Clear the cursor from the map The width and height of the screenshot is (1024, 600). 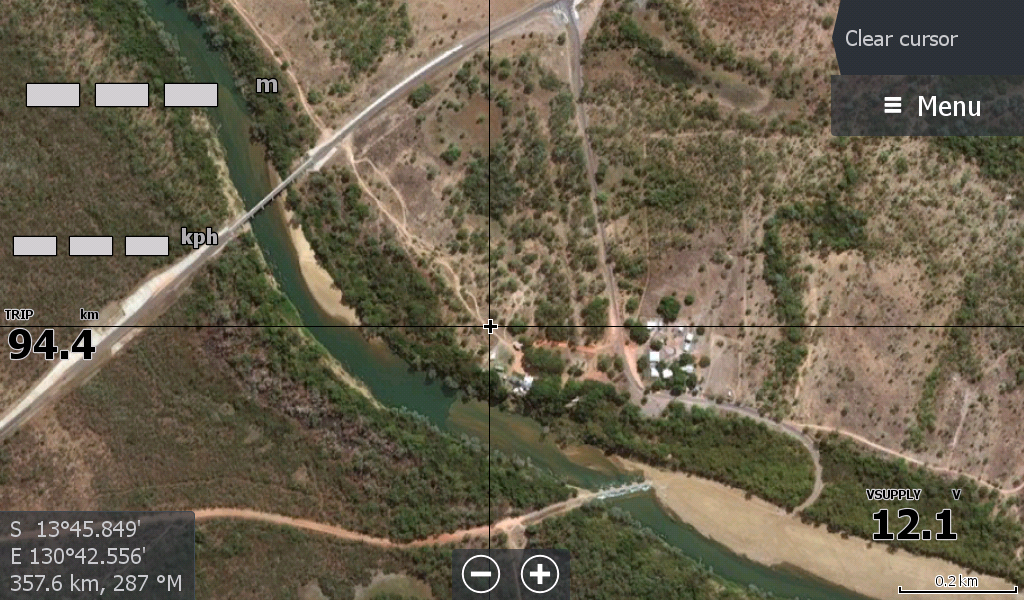click(901, 39)
